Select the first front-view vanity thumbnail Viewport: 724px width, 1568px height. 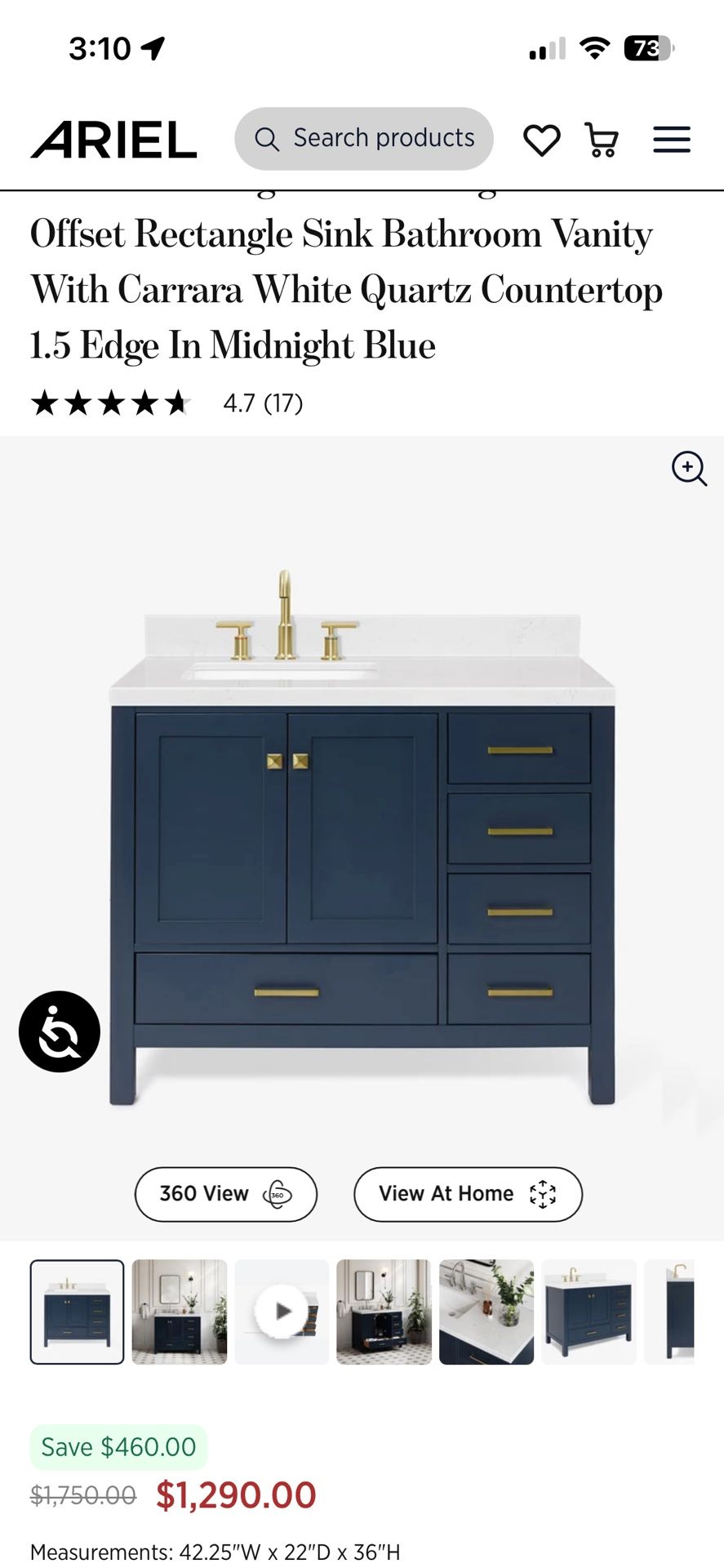click(x=78, y=1312)
